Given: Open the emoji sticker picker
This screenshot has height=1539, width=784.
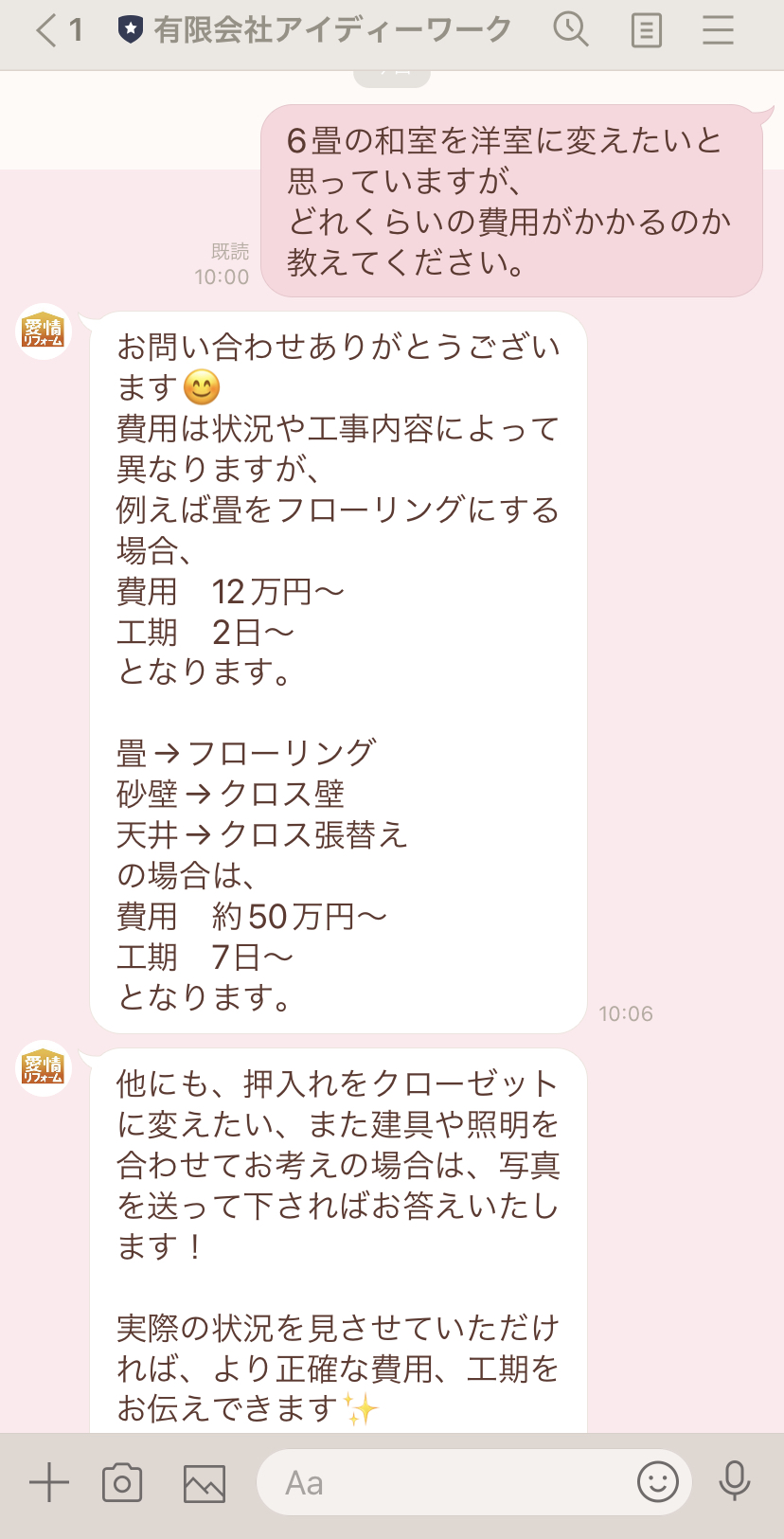Looking at the screenshot, I should (657, 1482).
